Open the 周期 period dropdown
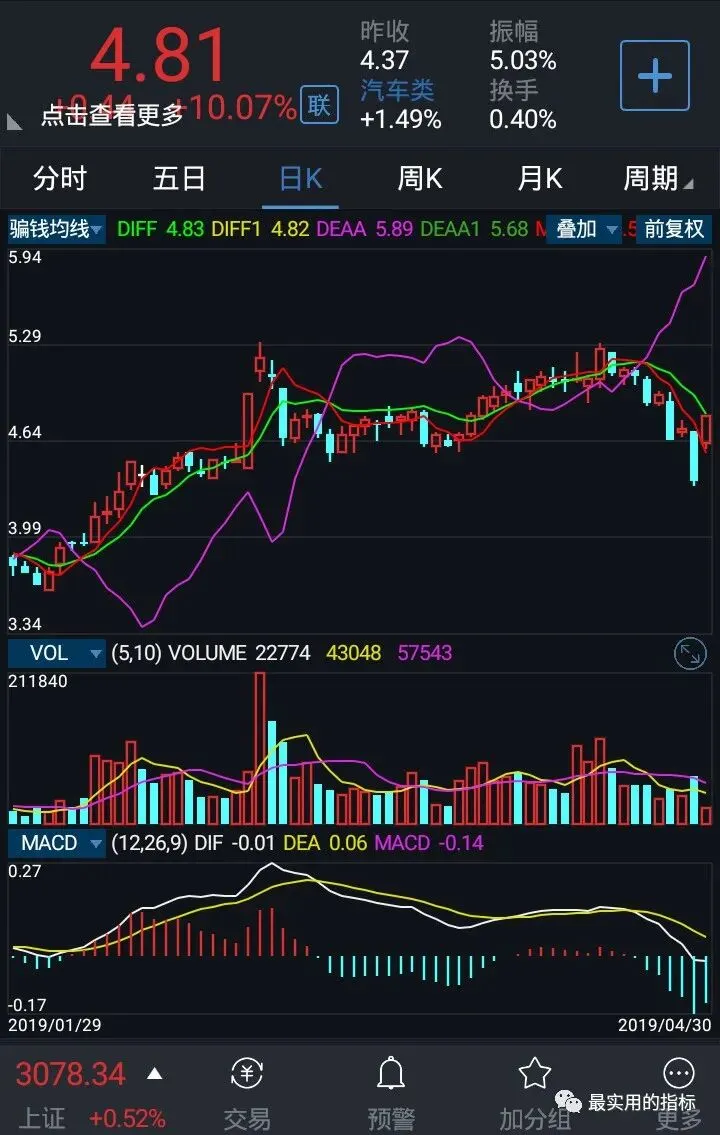The height and width of the screenshot is (1135, 720). pos(658,178)
